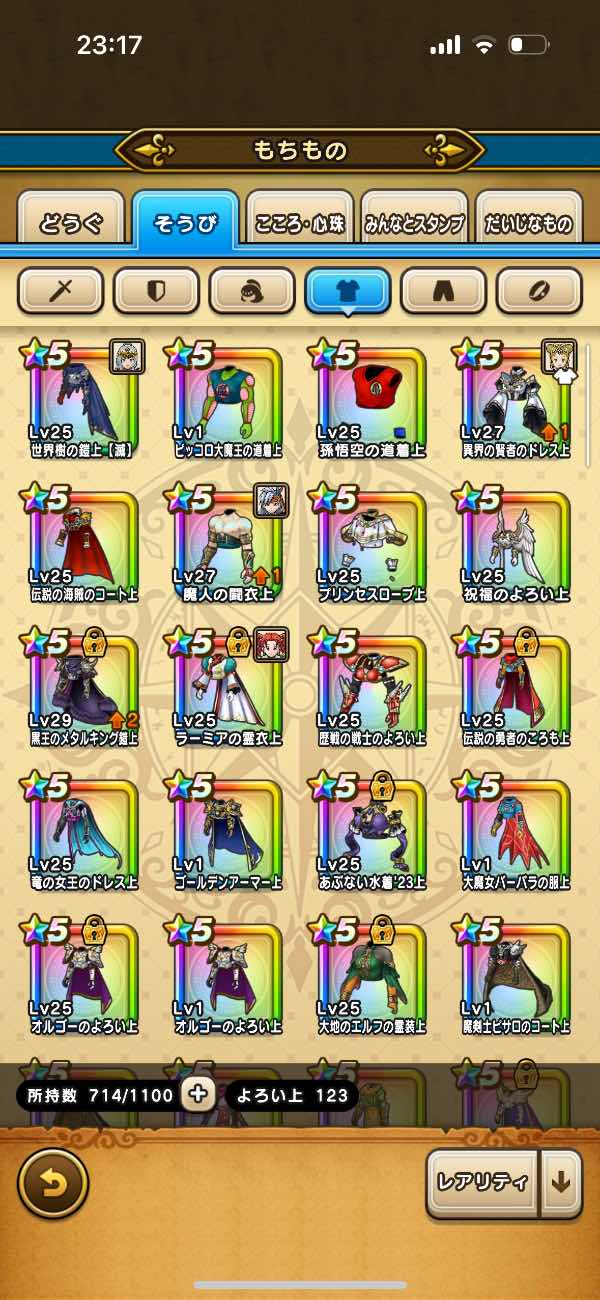View 魔人の闘衣上 equipment
The image size is (600, 1300).
point(228,543)
